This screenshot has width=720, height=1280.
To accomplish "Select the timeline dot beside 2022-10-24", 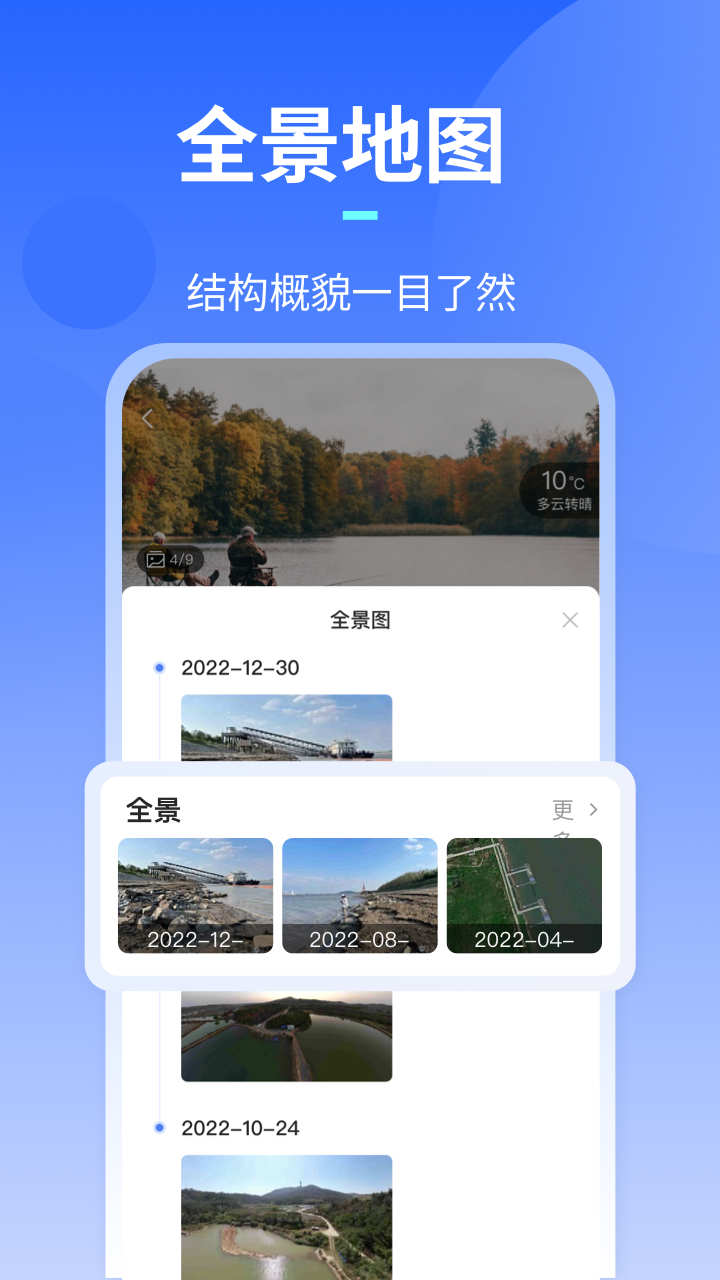I will pyautogui.click(x=158, y=1128).
